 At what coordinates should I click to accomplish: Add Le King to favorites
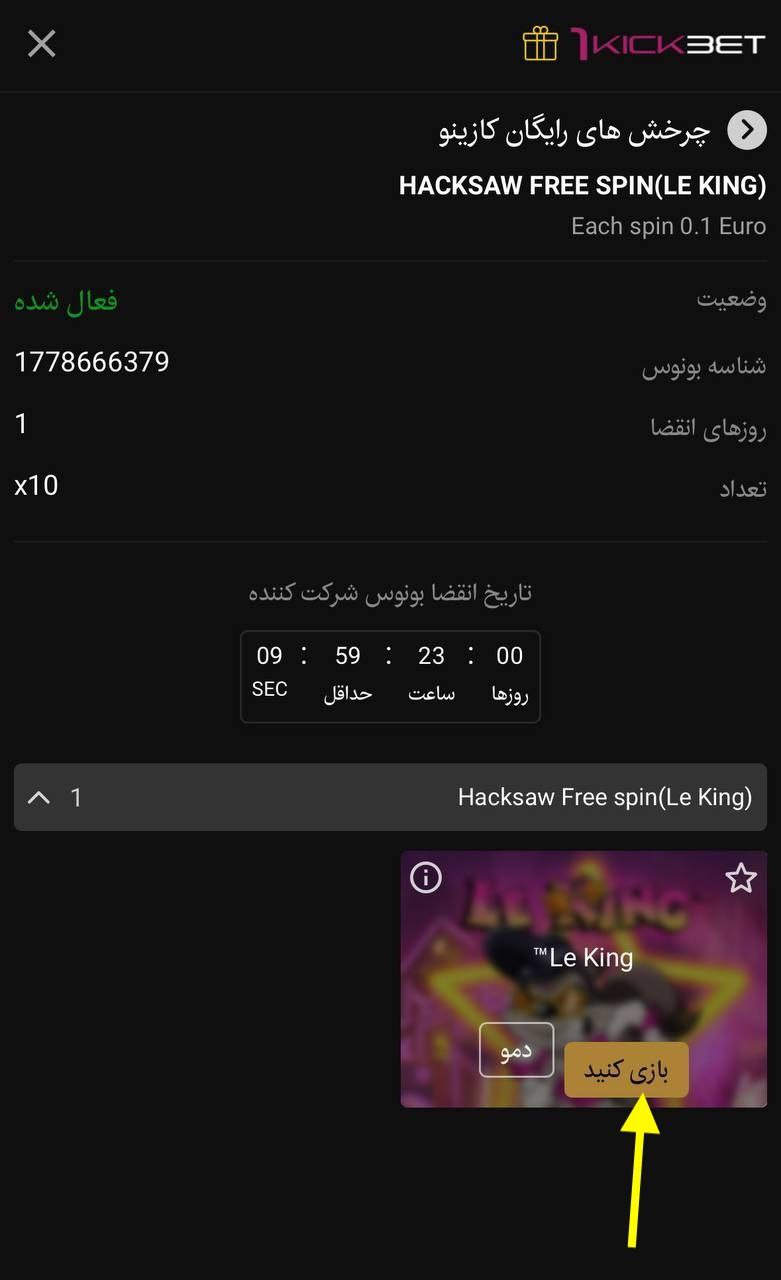[740, 878]
